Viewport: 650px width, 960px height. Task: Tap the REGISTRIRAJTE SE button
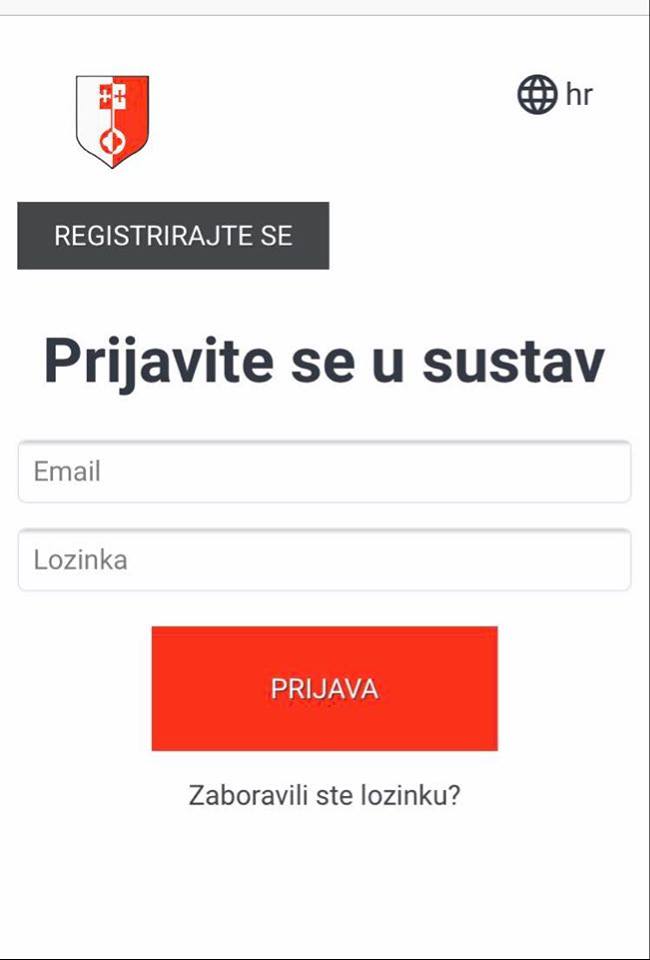coord(173,236)
